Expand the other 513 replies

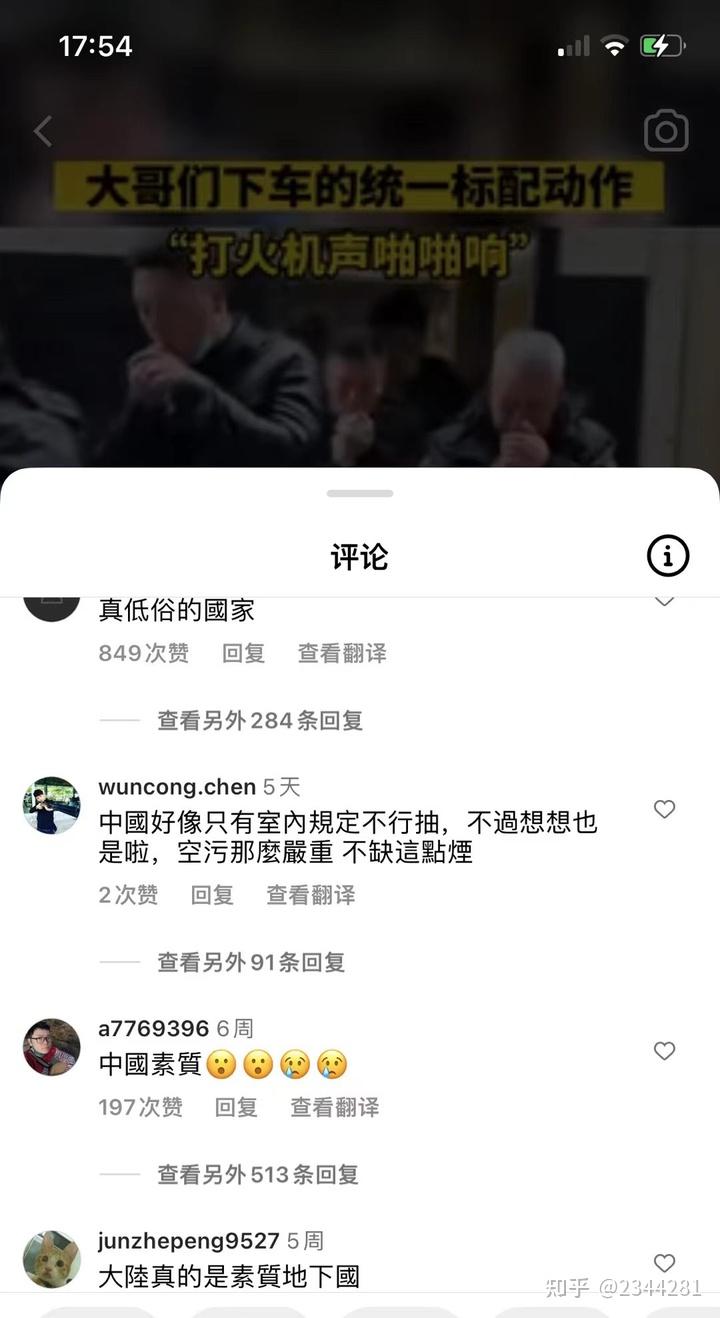[x=257, y=1174]
